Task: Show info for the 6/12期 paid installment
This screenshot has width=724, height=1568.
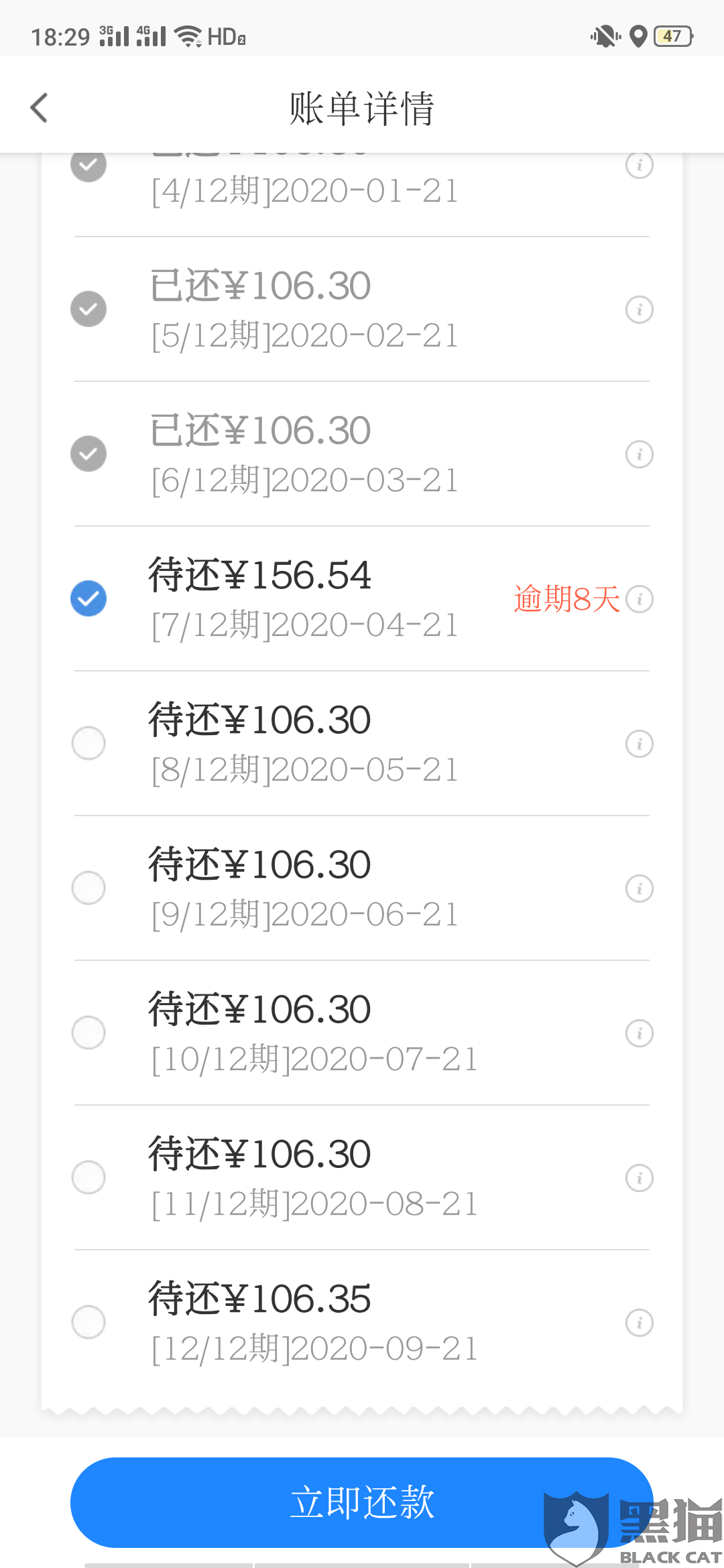Action: click(x=640, y=454)
